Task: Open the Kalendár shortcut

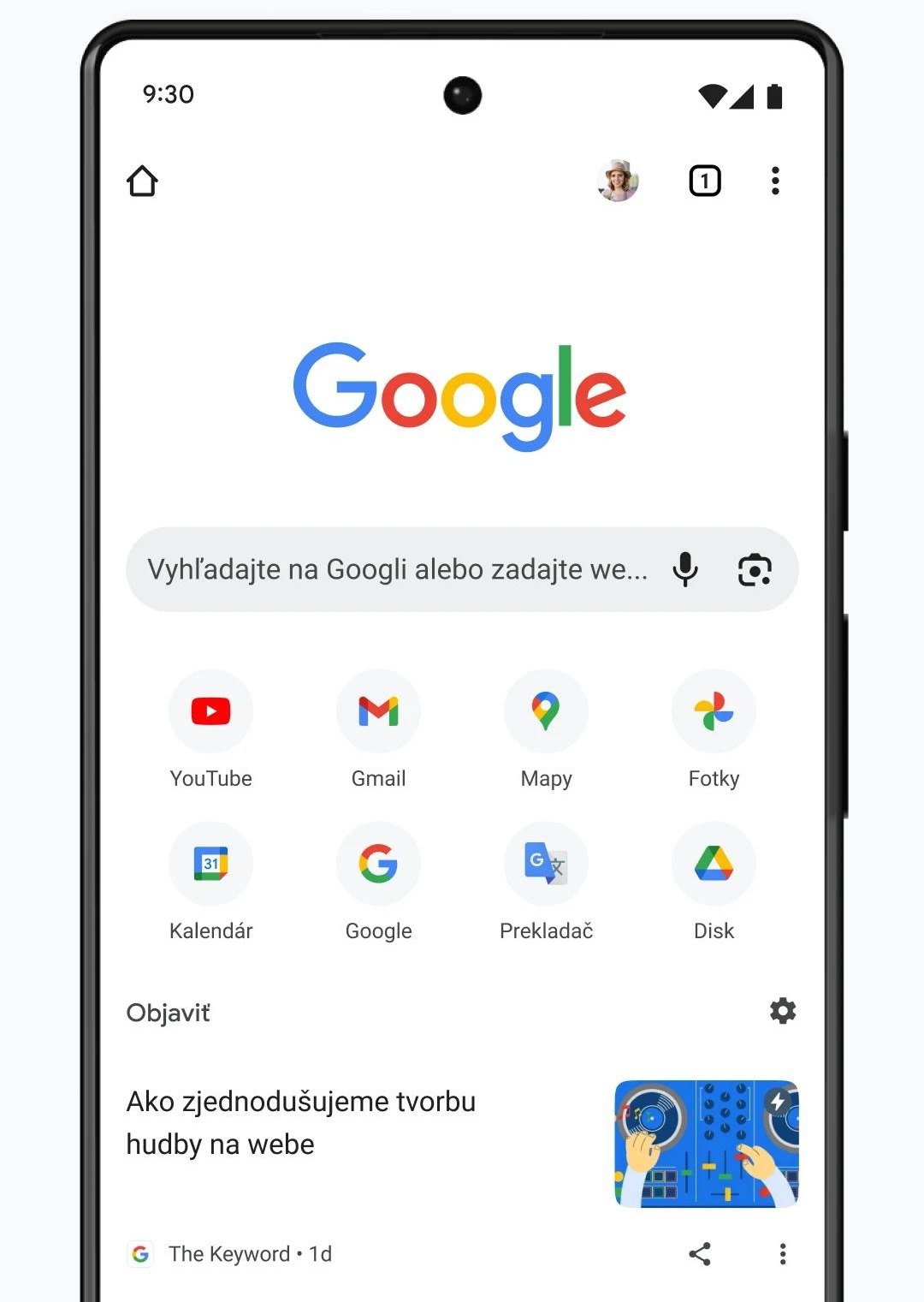Action: (x=210, y=865)
